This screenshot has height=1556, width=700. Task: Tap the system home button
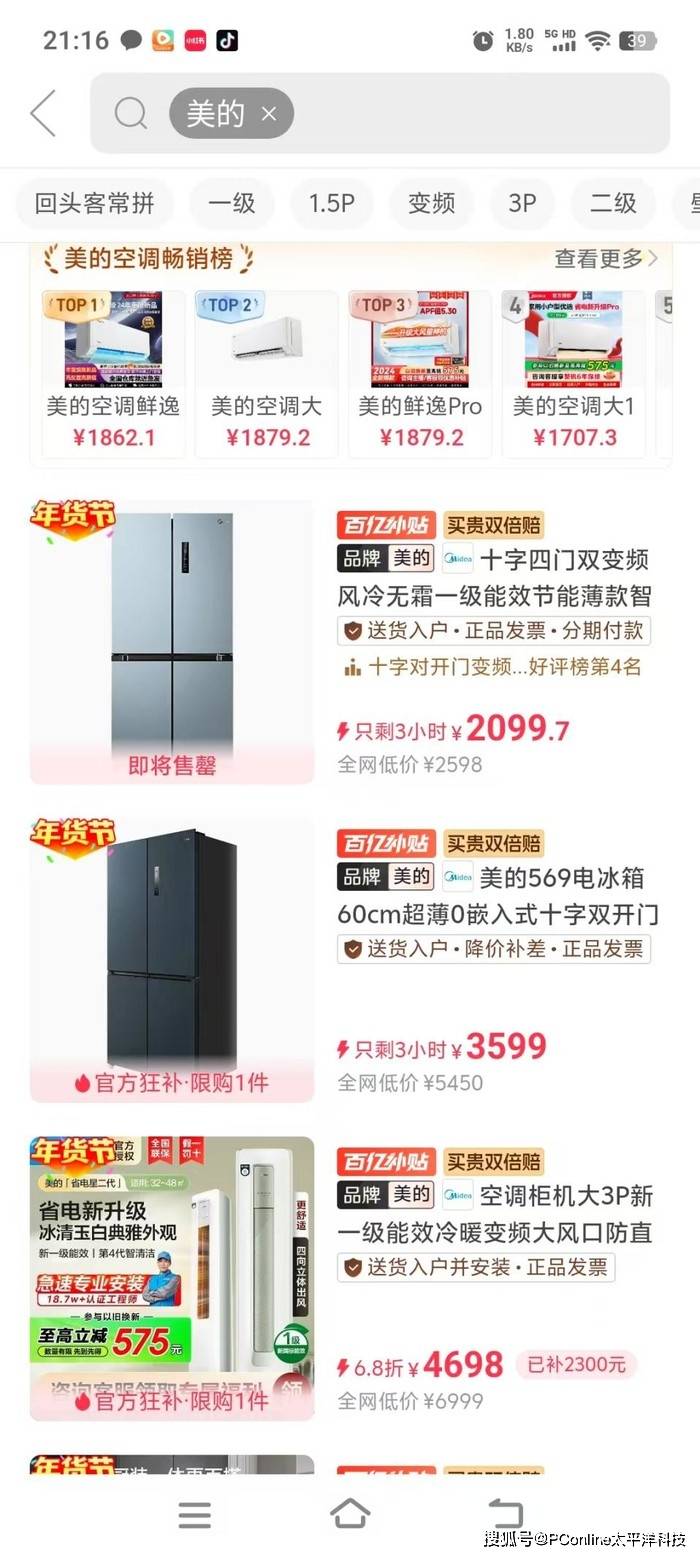click(x=349, y=1514)
